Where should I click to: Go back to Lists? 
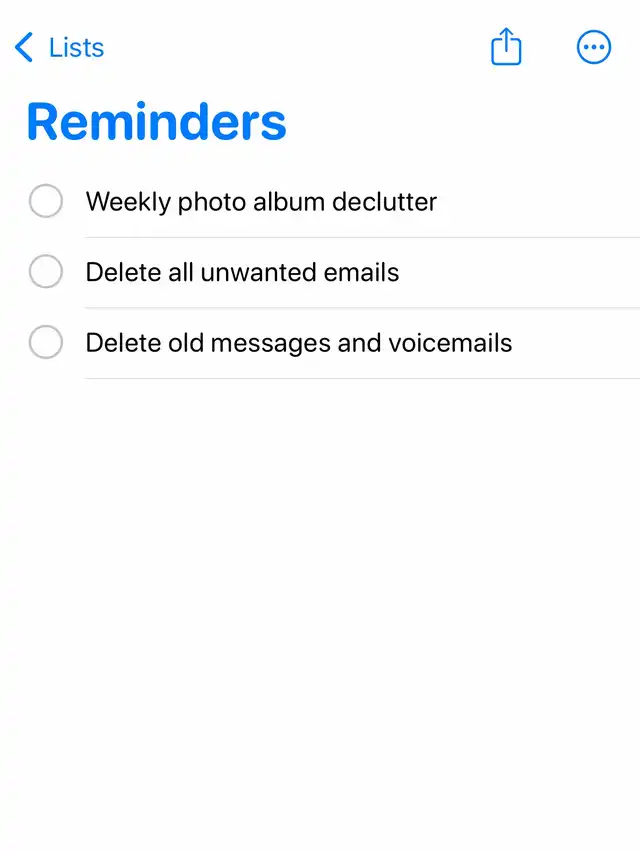pos(60,47)
